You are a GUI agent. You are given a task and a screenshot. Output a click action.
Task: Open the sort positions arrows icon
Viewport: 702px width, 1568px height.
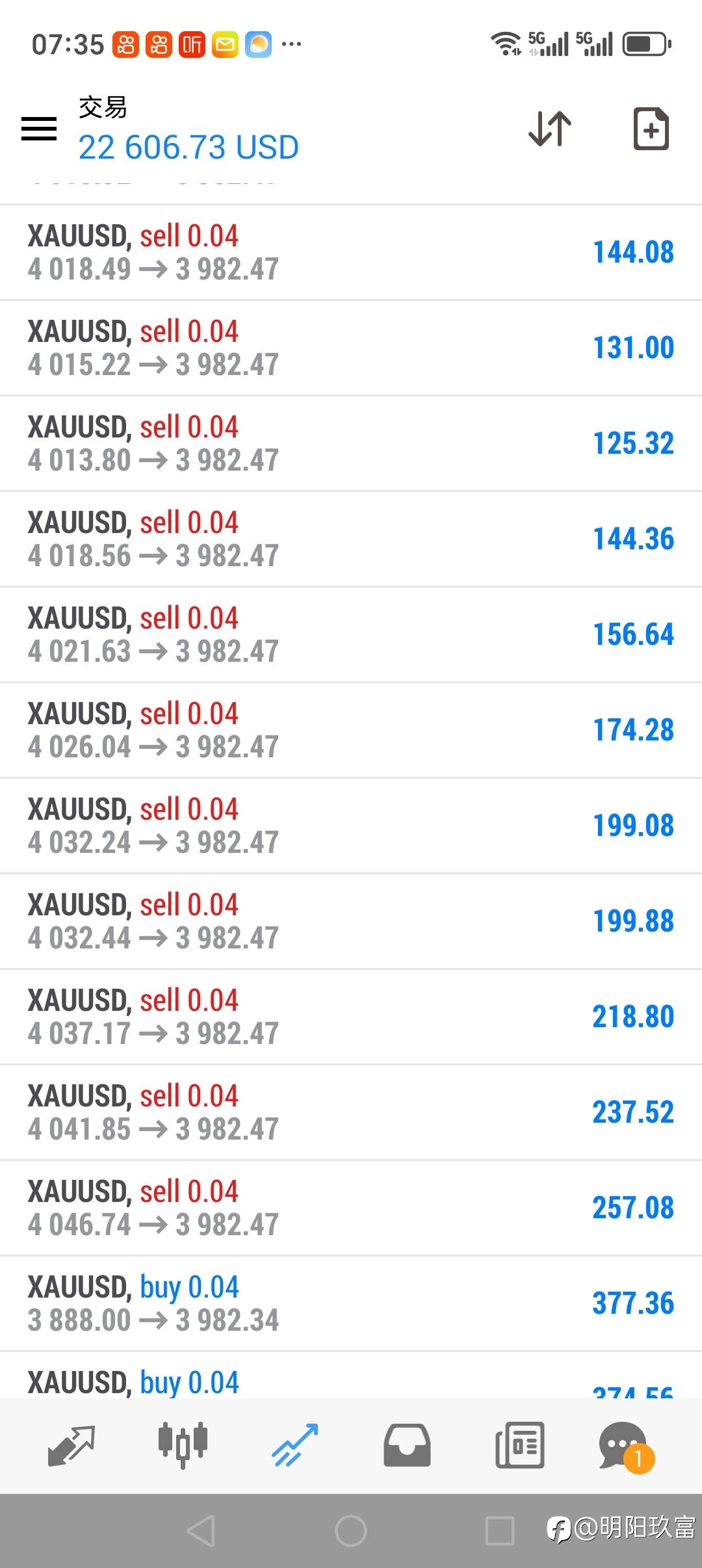coord(550,128)
